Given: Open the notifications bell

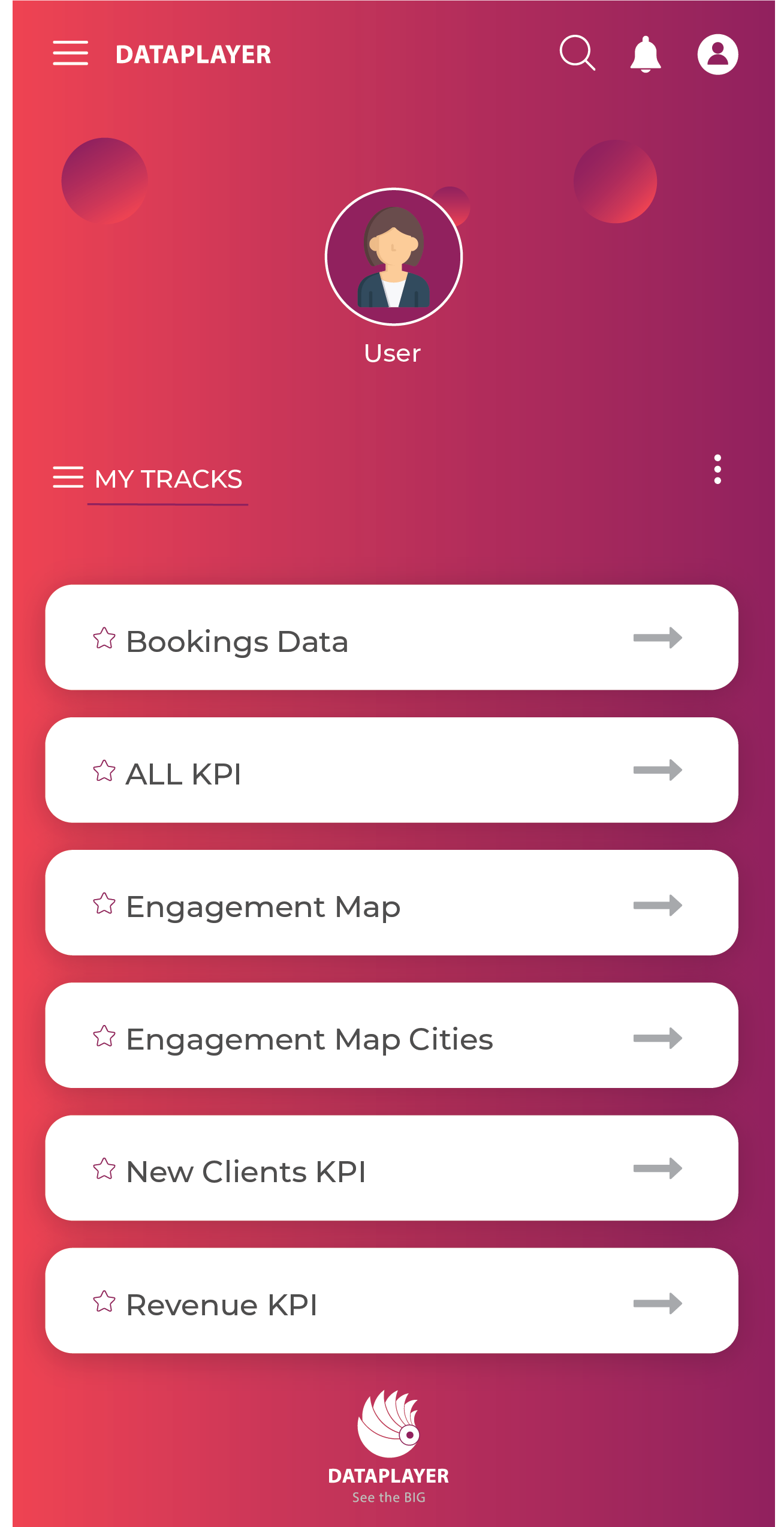Looking at the screenshot, I should click(646, 54).
